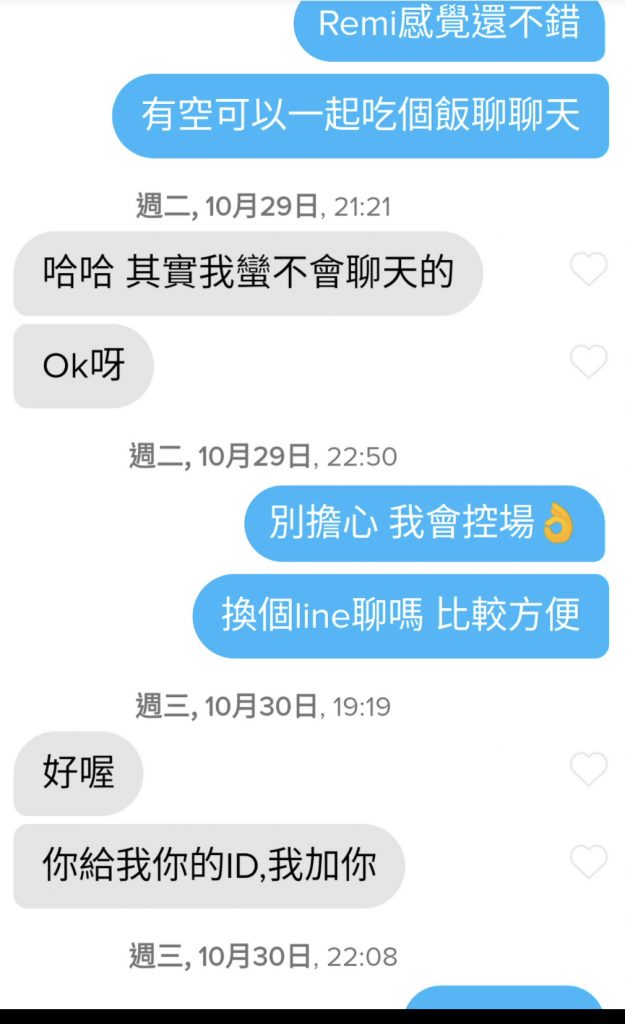Like the '好喔' message
This screenshot has height=1024, width=625.
pyautogui.click(x=588, y=769)
